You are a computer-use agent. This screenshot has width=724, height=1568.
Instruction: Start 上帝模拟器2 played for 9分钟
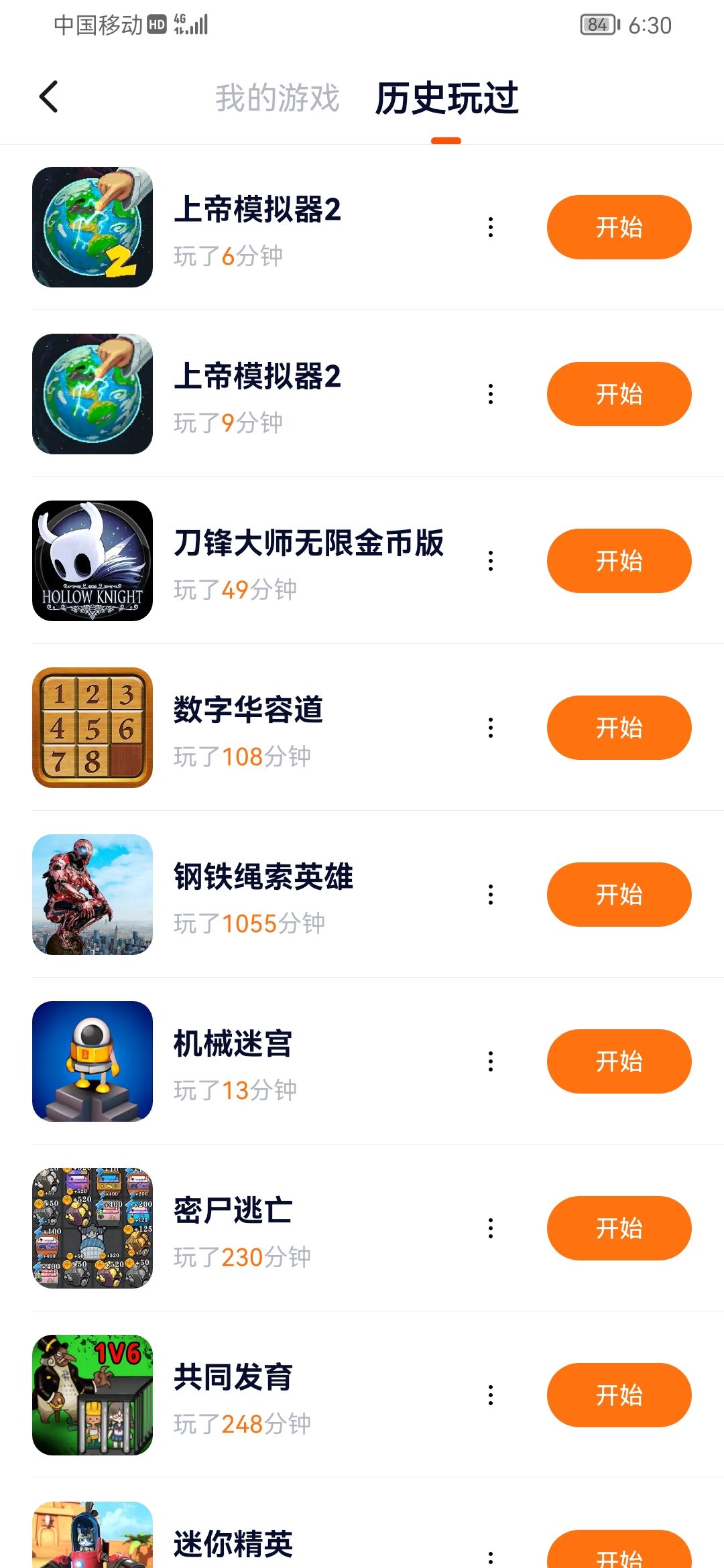click(x=618, y=394)
